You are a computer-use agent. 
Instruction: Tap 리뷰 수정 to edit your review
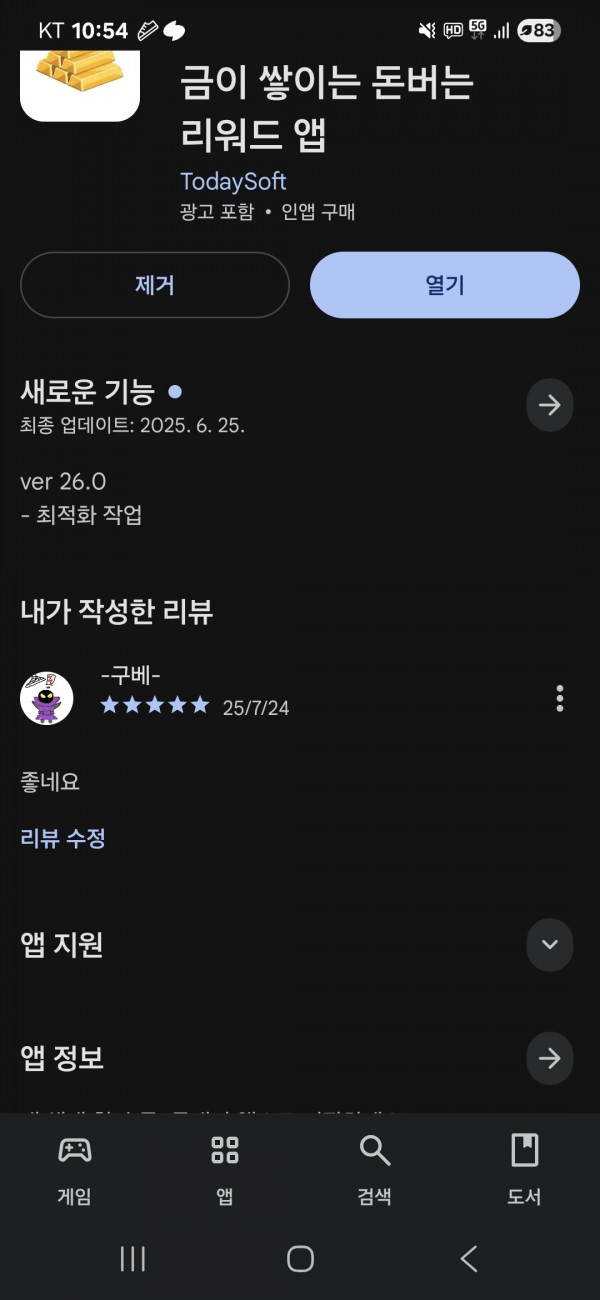(63, 838)
